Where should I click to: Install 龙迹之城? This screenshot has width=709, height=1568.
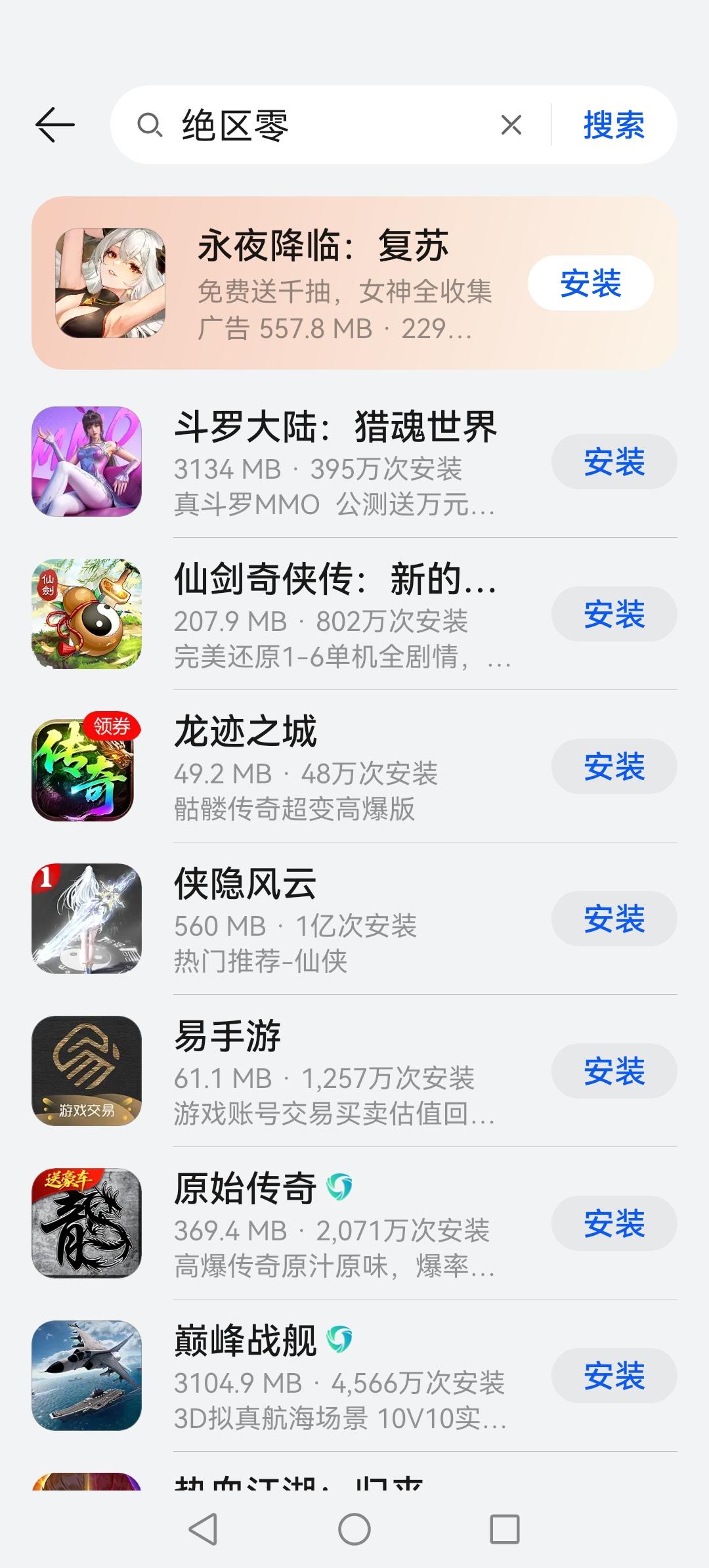(x=614, y=766)
